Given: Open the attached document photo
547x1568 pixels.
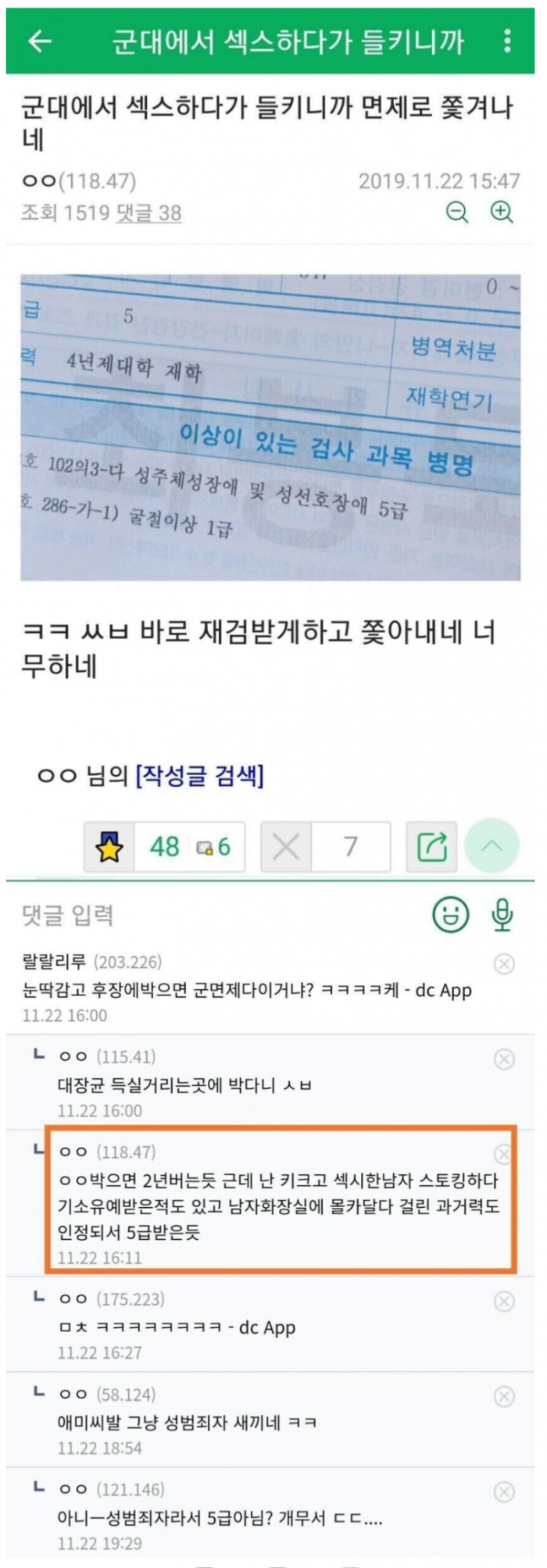Looking at the screenshot, I should (270, 427).
